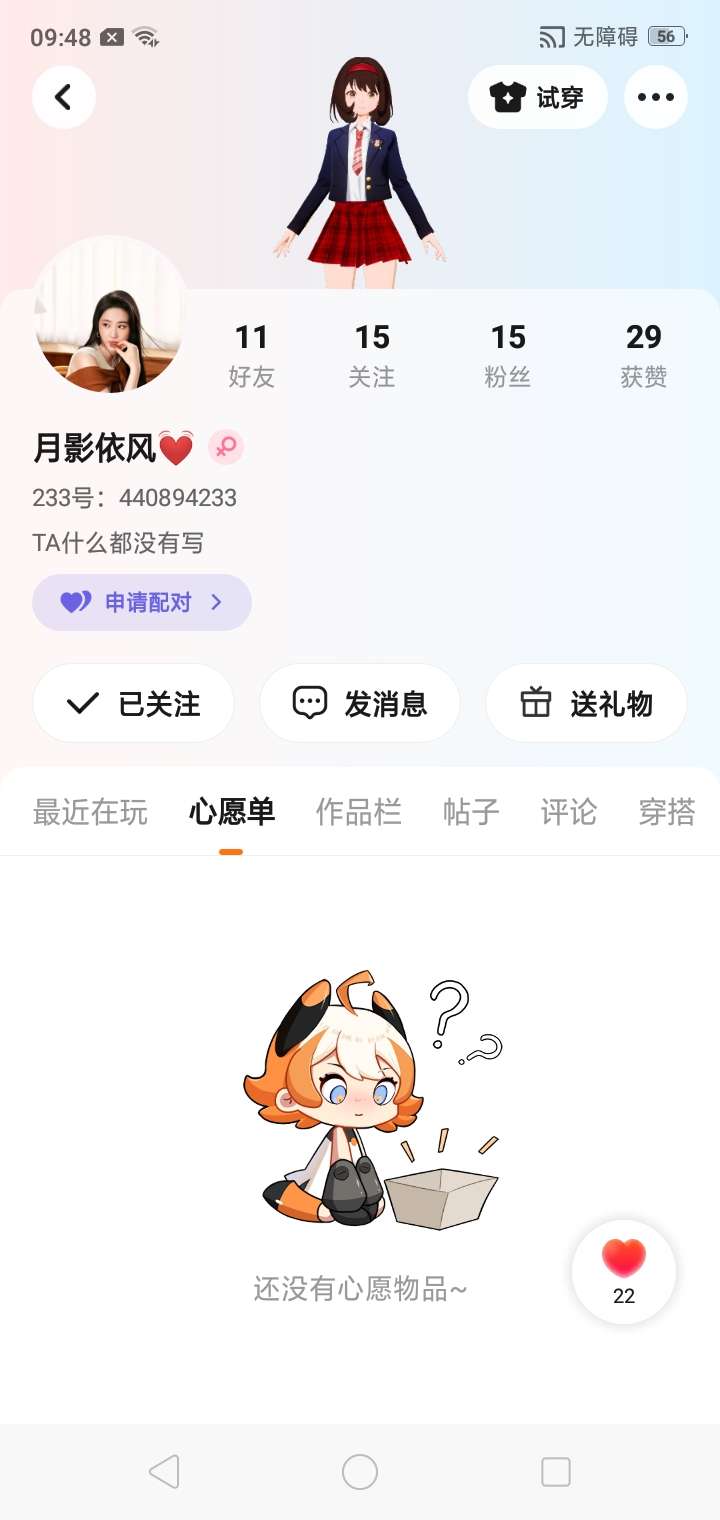View the 粉丝 followers list

[x=508, y=354]
